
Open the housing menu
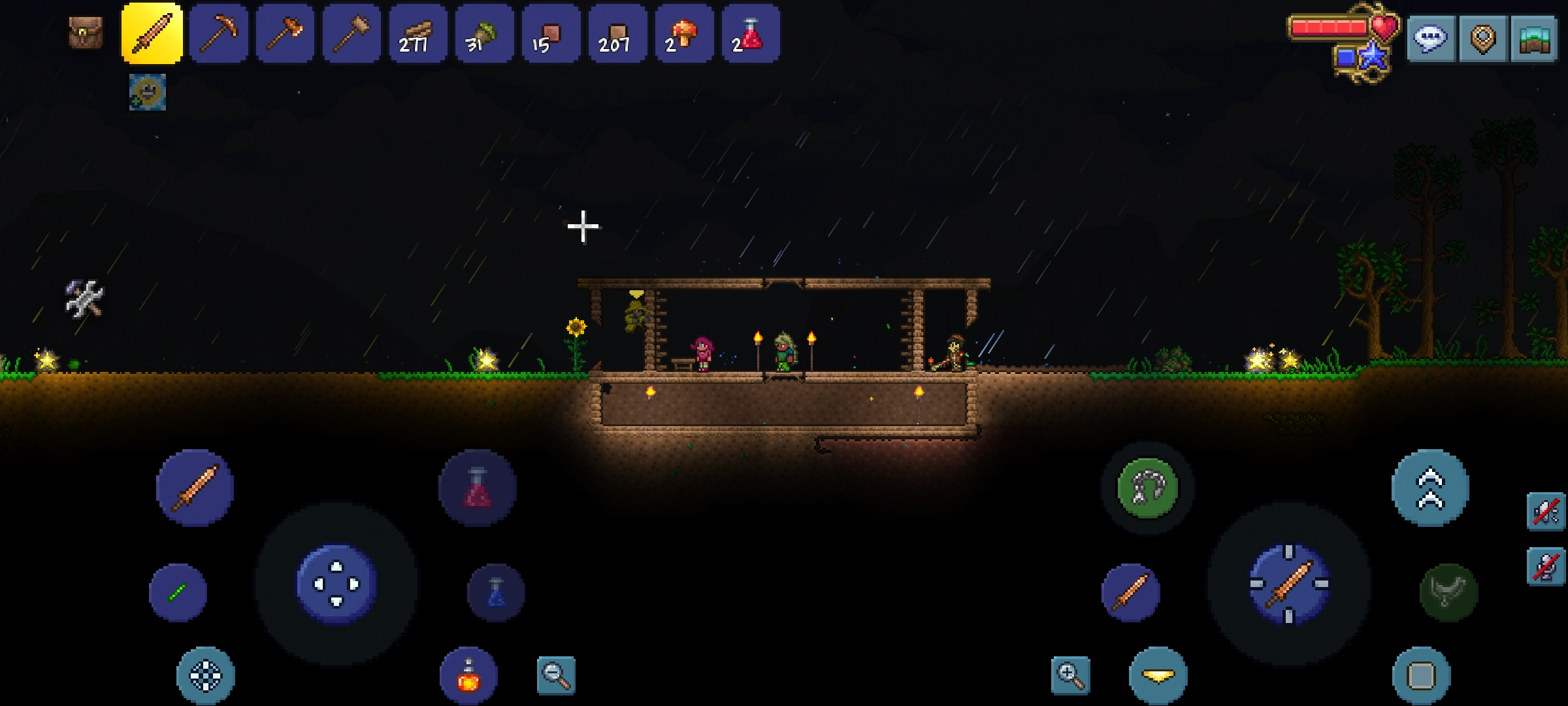[x=1535, y=39]
